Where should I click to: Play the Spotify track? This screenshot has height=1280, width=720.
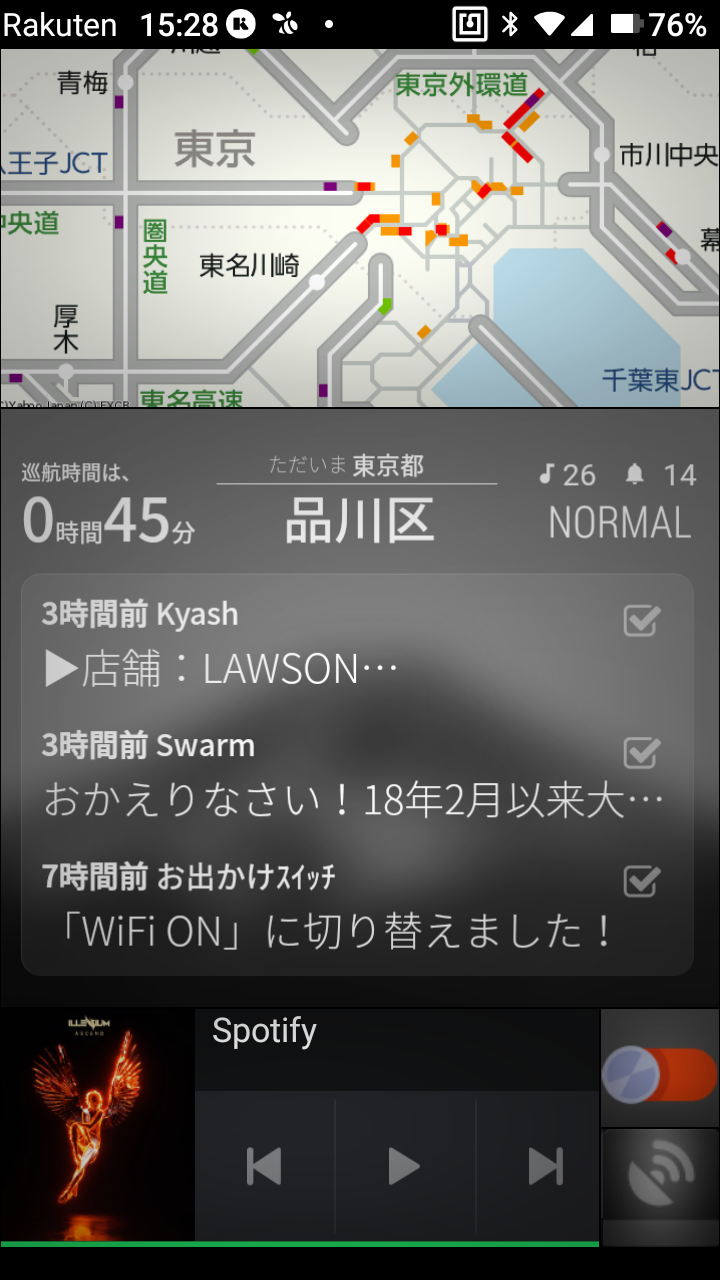point(404,1166)
